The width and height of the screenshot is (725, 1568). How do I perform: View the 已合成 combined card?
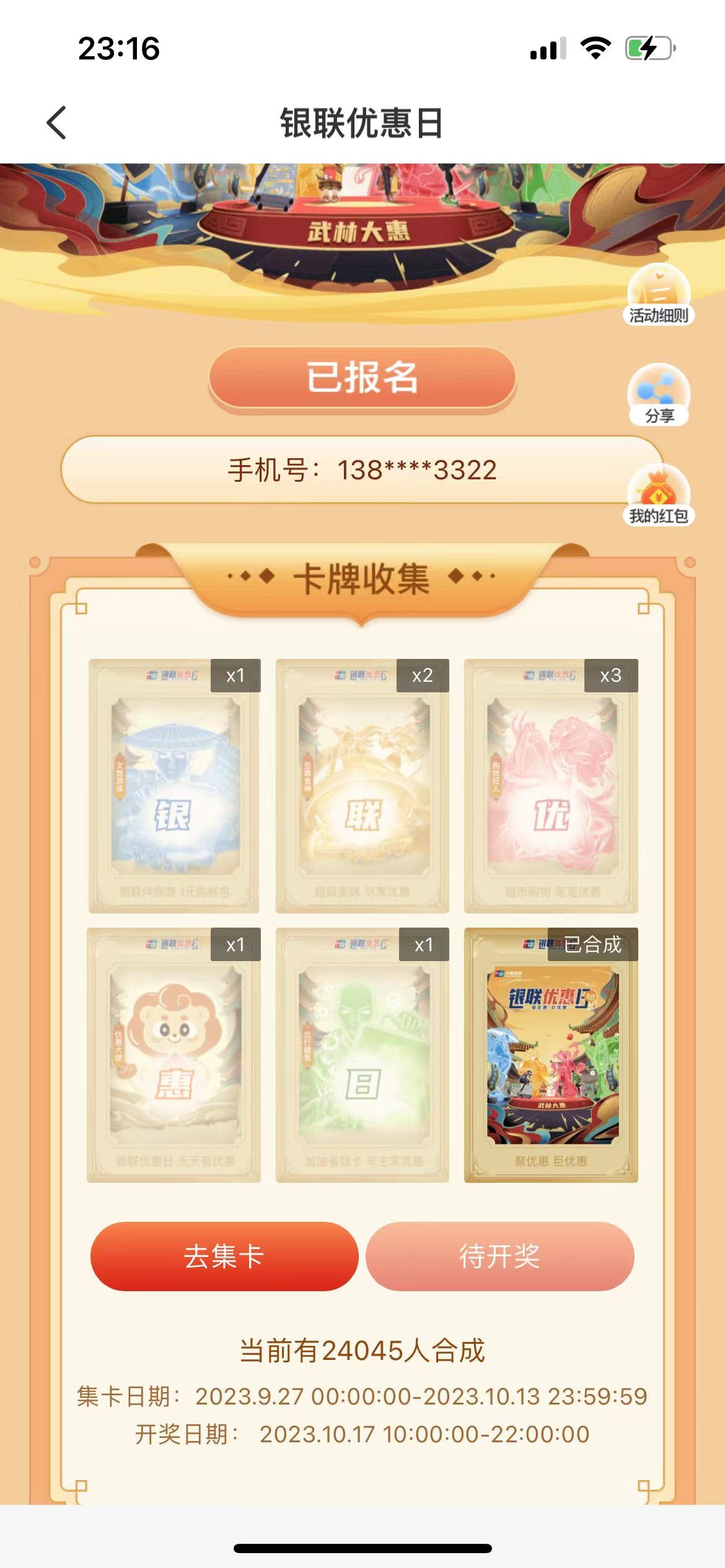pos(550,1055)
